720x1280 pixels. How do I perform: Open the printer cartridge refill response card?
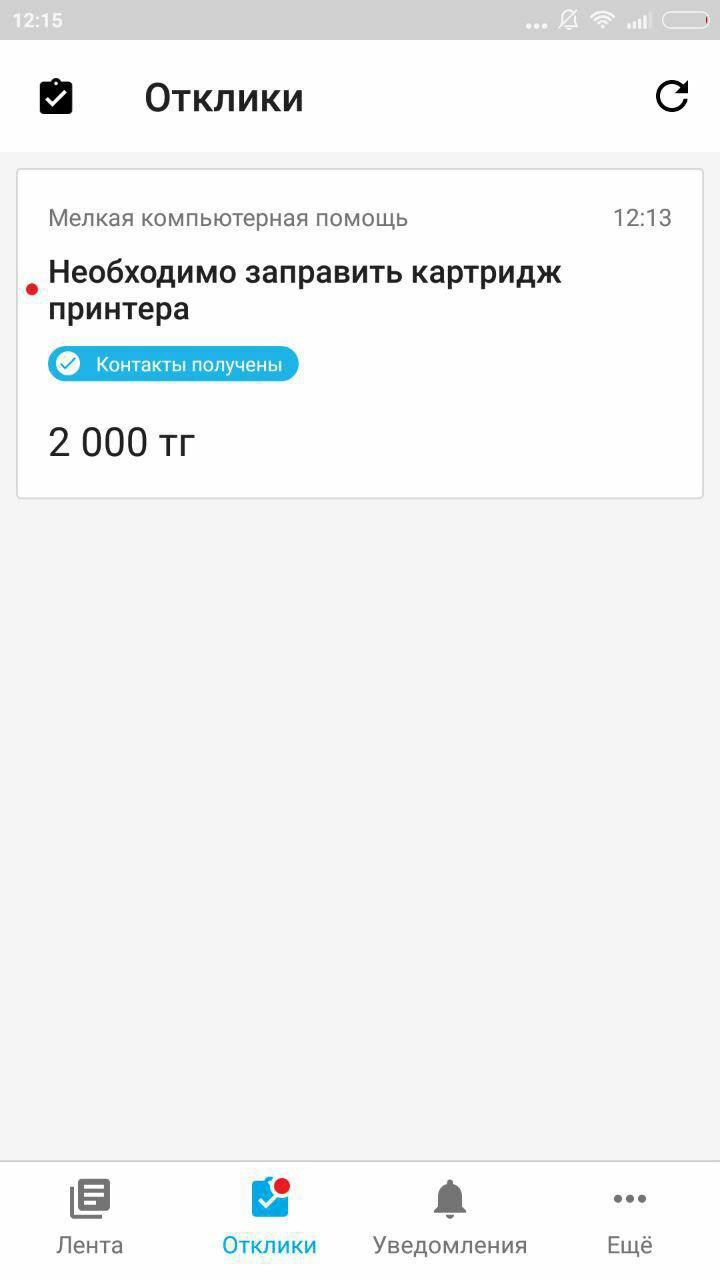pyautogui.click(x=360, y=333)
